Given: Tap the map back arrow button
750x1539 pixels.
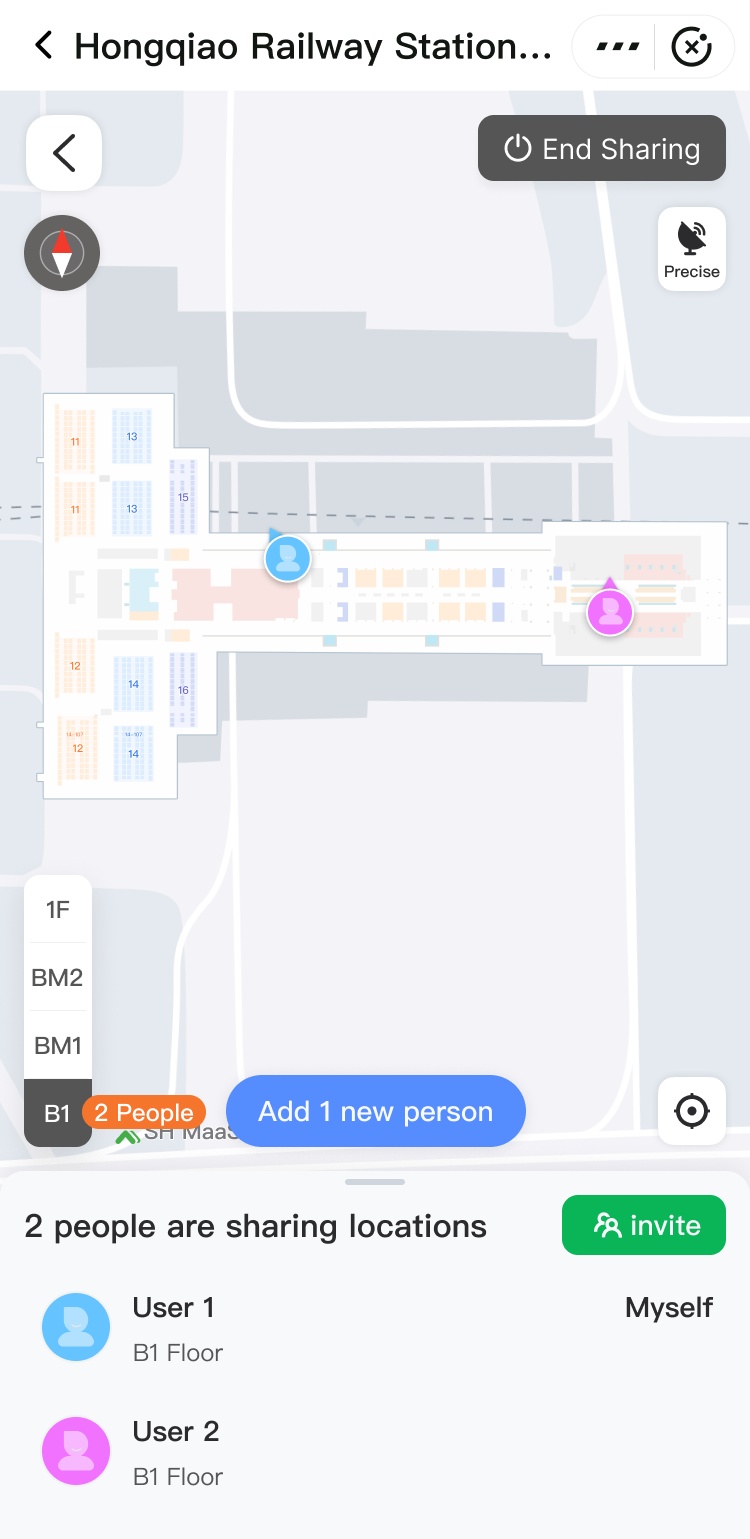Looking at the screenshot, I should [64, 153].
